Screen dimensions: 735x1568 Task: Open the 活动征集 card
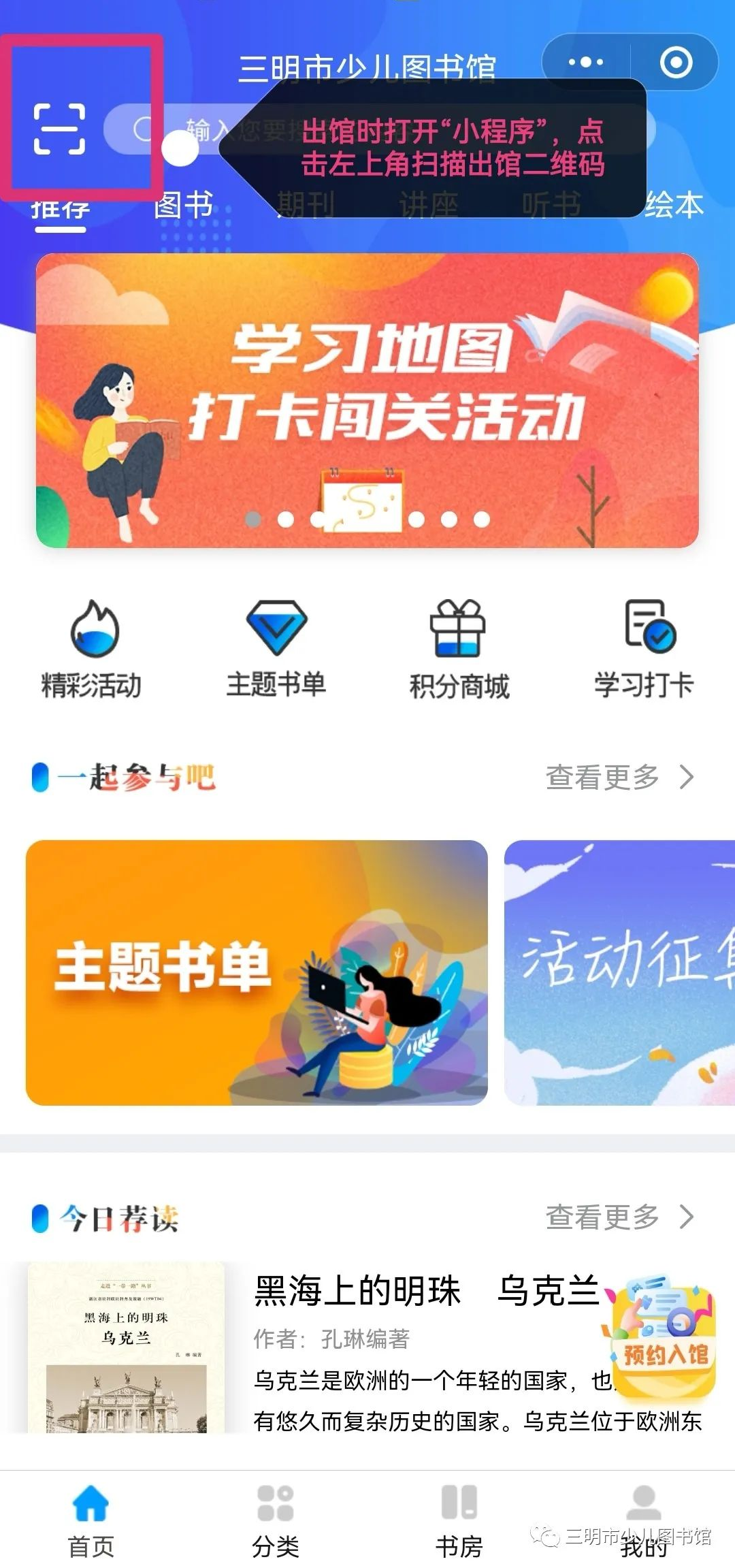tap(619, 972)
